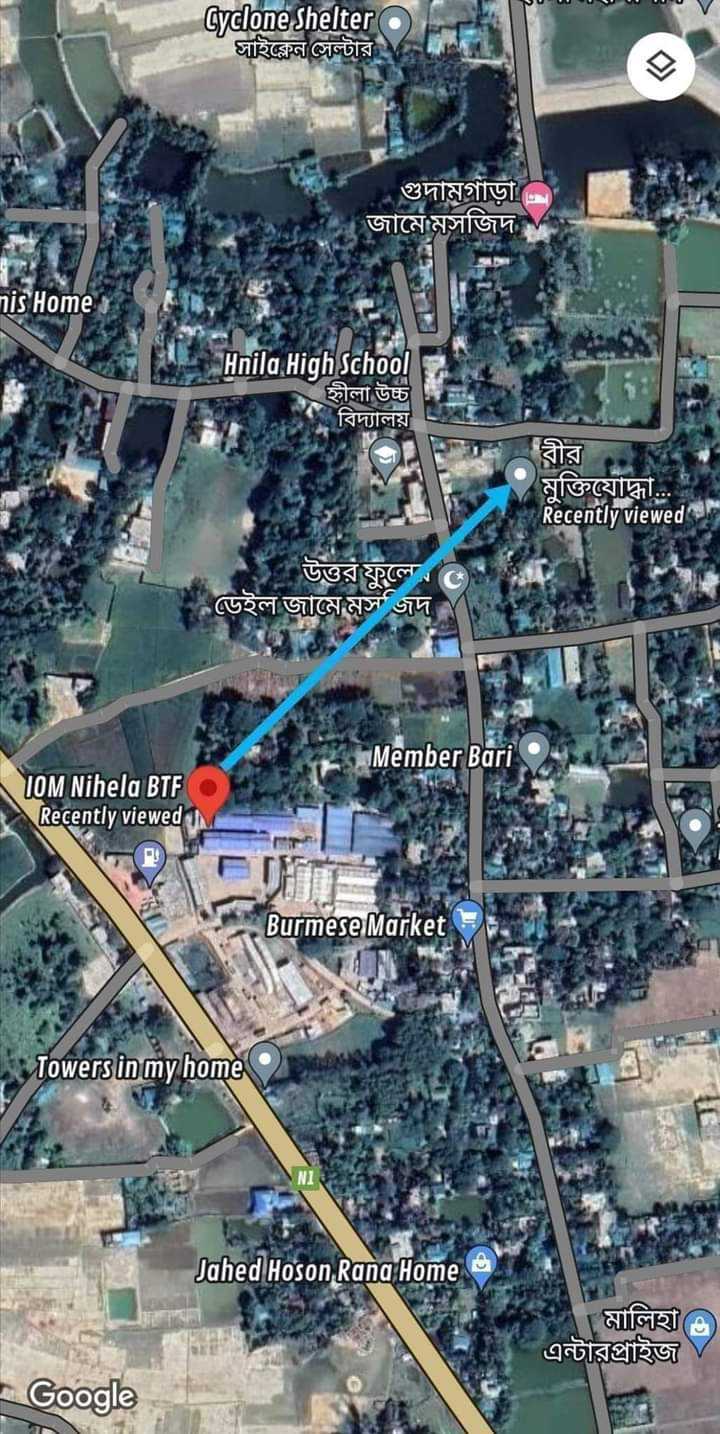Select the Member Bari place pin
720x1434 pixels.
pos(535,750)
